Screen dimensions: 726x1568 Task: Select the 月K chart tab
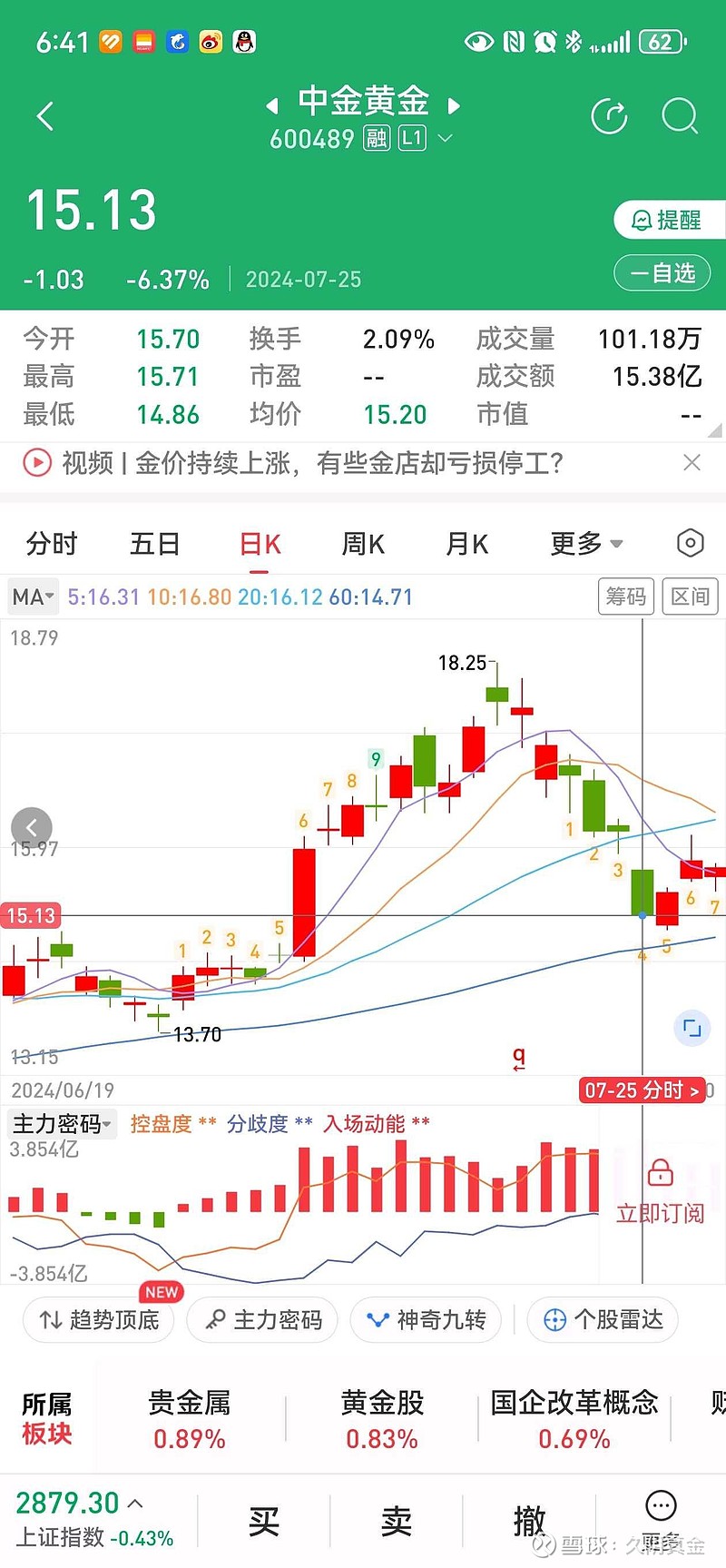pyautogui.click(x=466, y=544)
